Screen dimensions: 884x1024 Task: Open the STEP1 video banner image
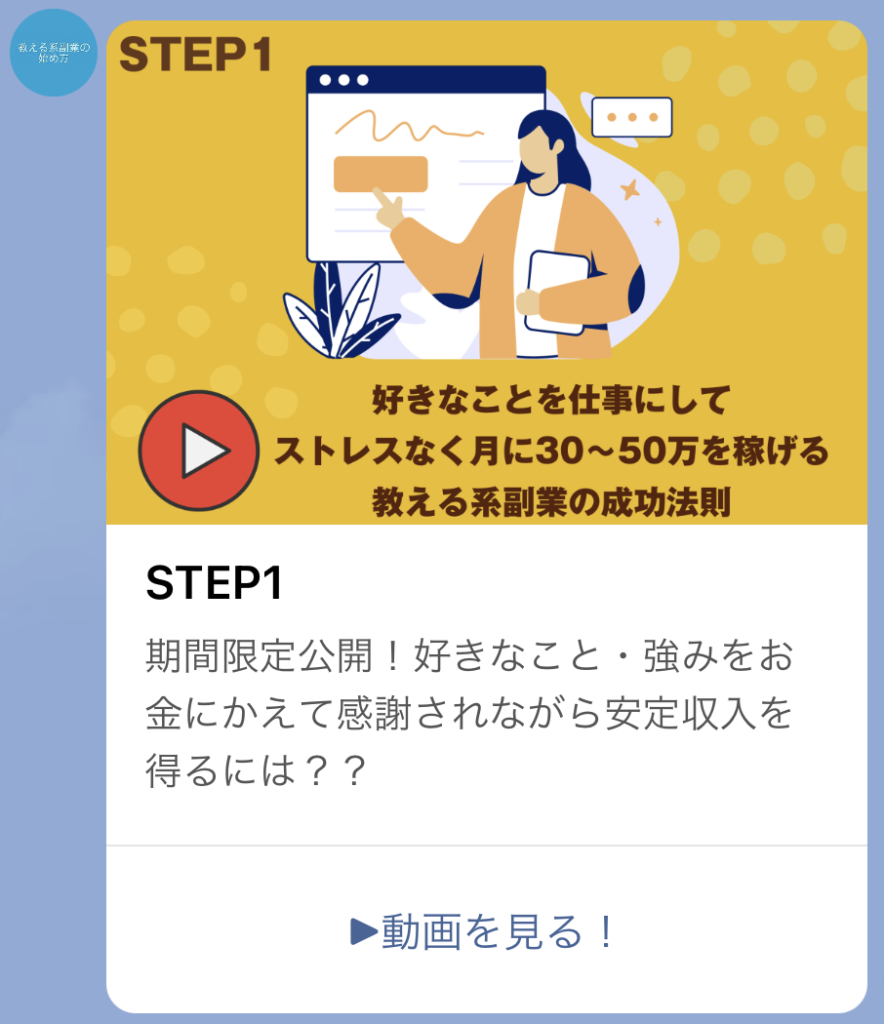(486, 272)
